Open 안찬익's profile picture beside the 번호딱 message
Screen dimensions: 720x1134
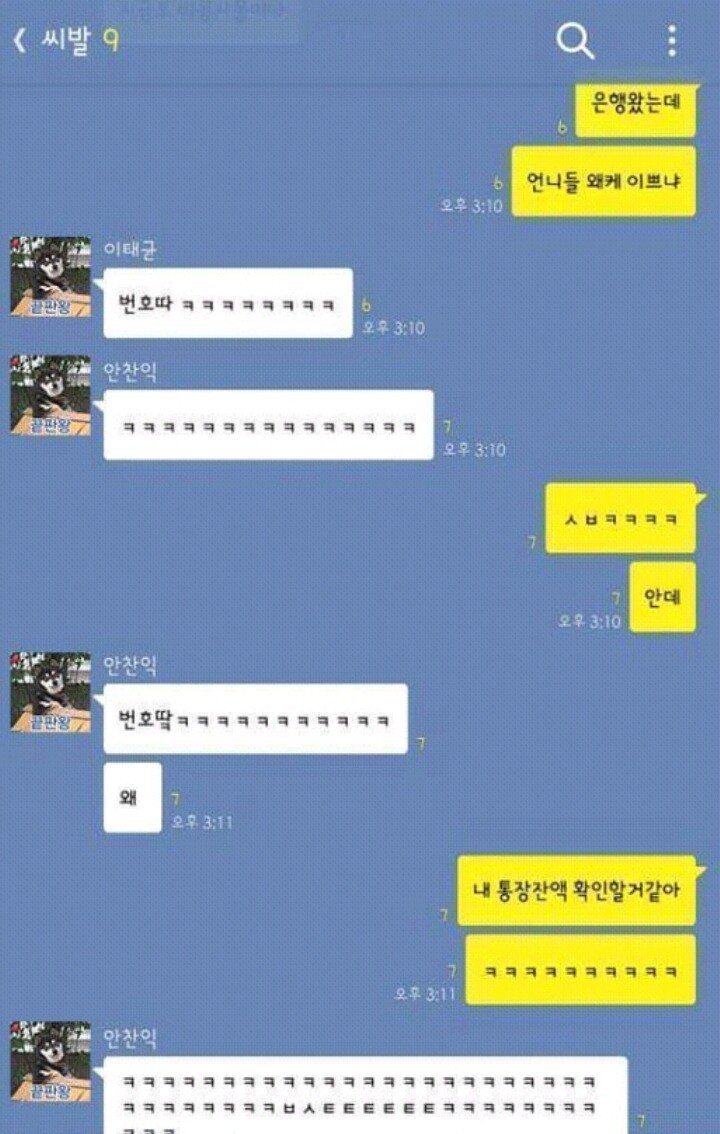[51, 692]
